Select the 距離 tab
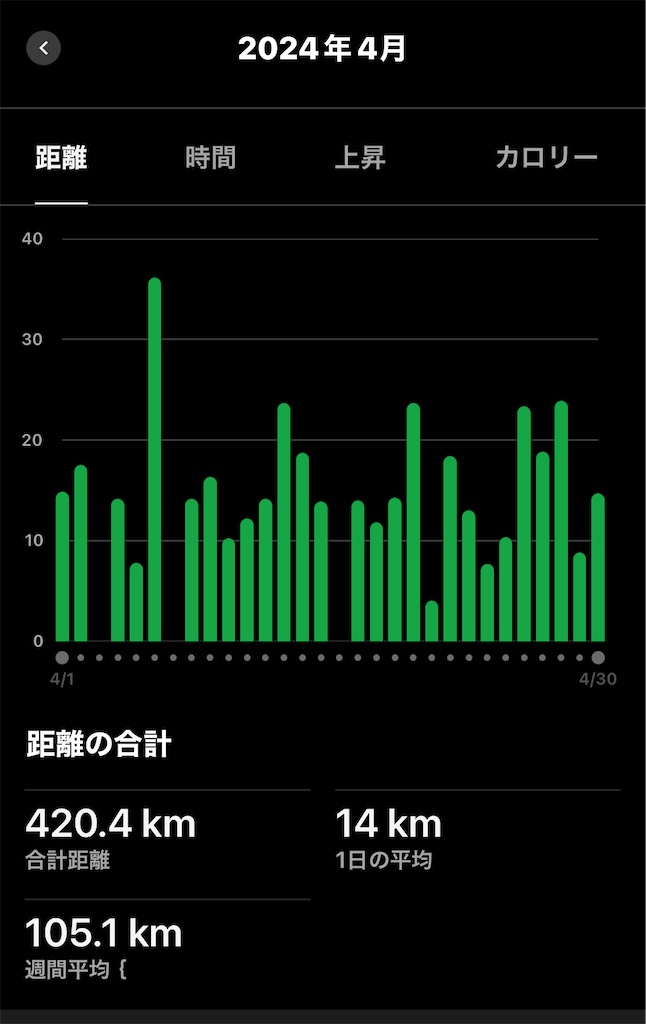The height and width of the screenshot is (1024, 646). pyautogui.click(x=61, y=158)
